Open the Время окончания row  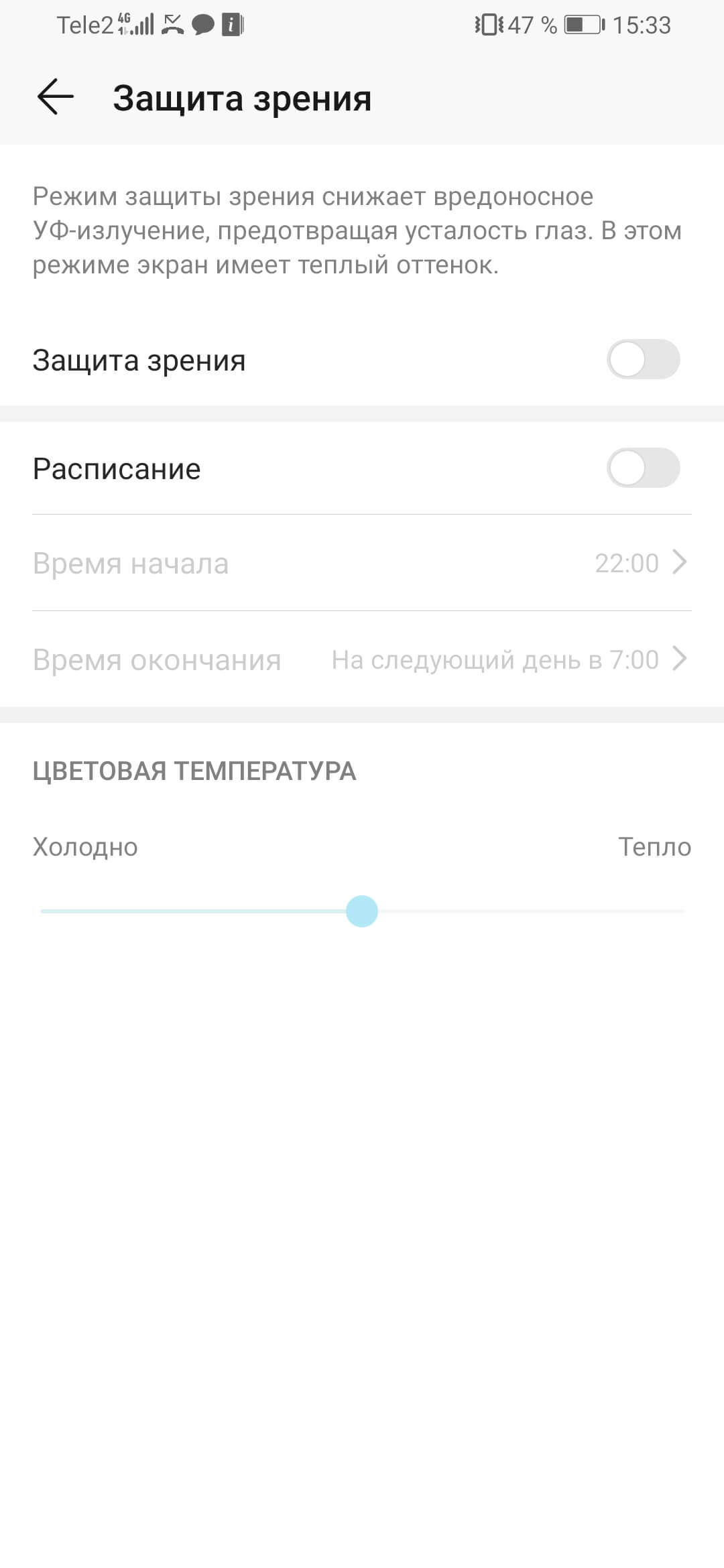pos(362,659)
